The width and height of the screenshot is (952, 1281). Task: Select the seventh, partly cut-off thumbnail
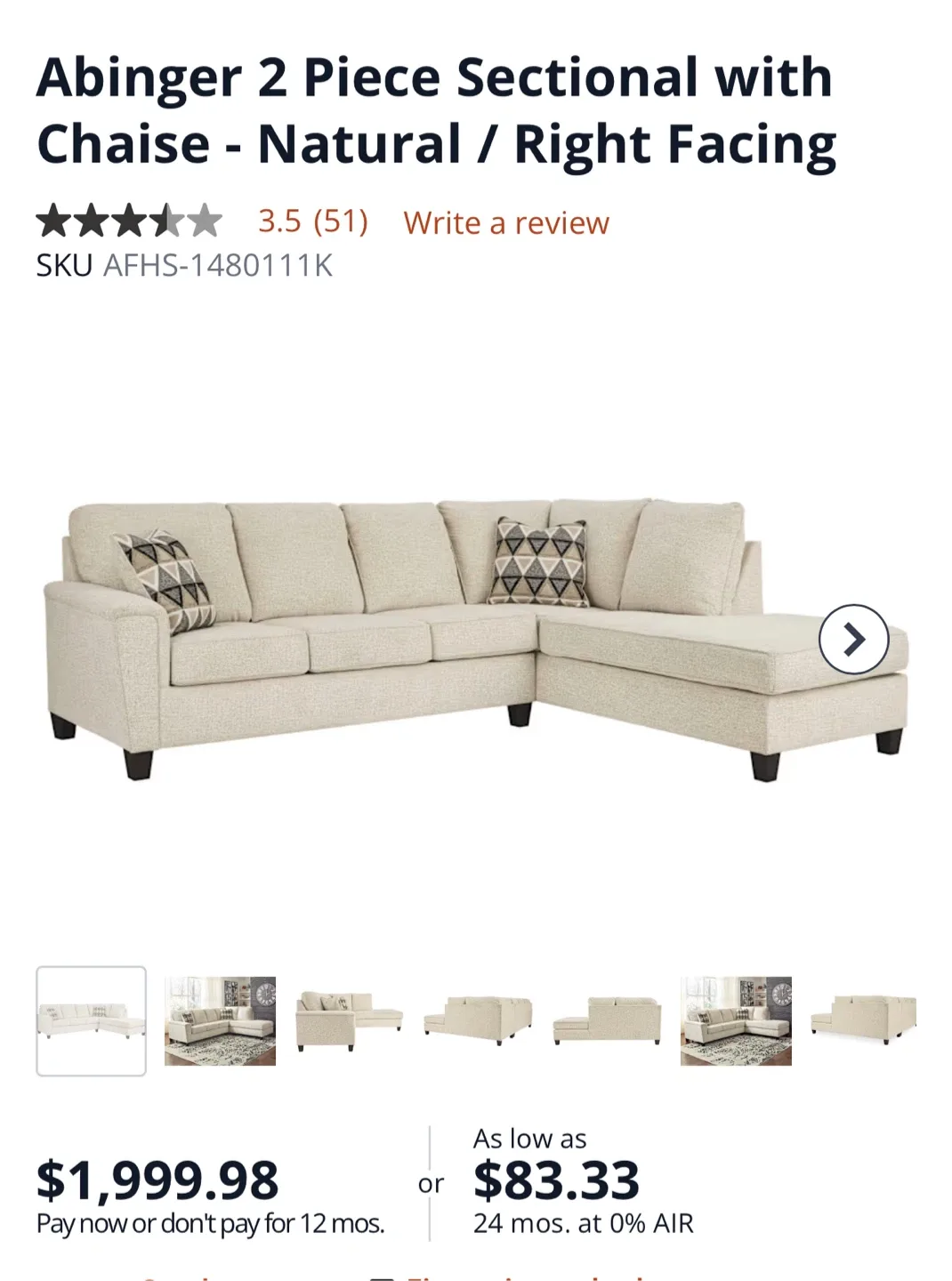coord(863,1020)
